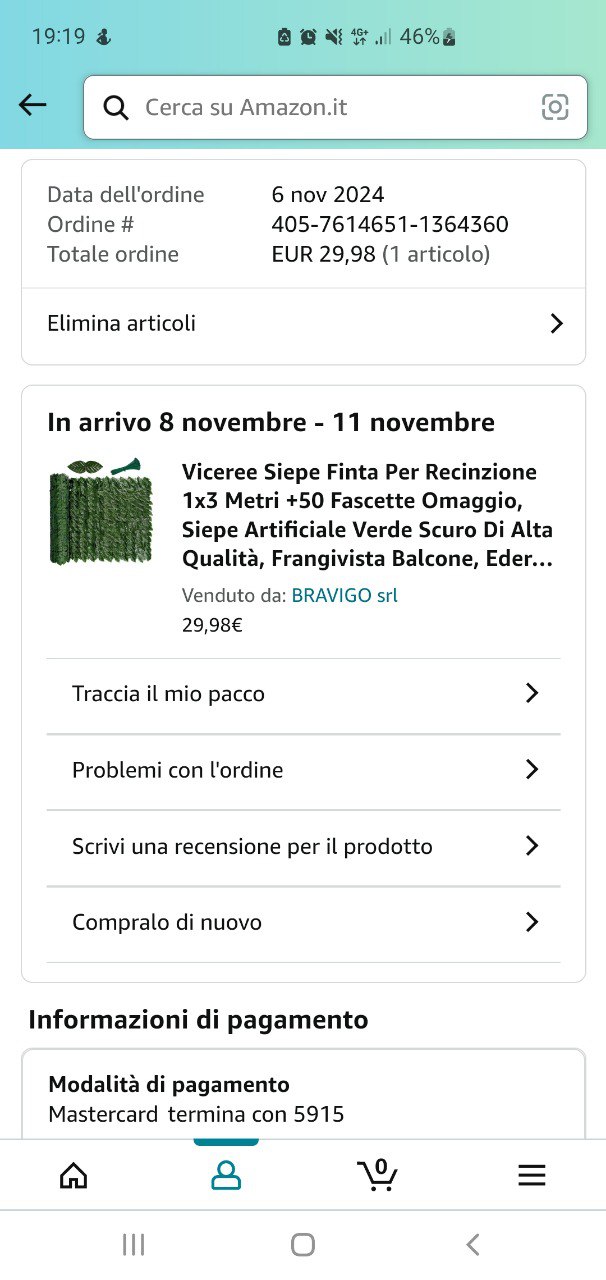Choose Scrivi una recensione per il prodotto
The image size is (606, 1280).
[303, 847]
